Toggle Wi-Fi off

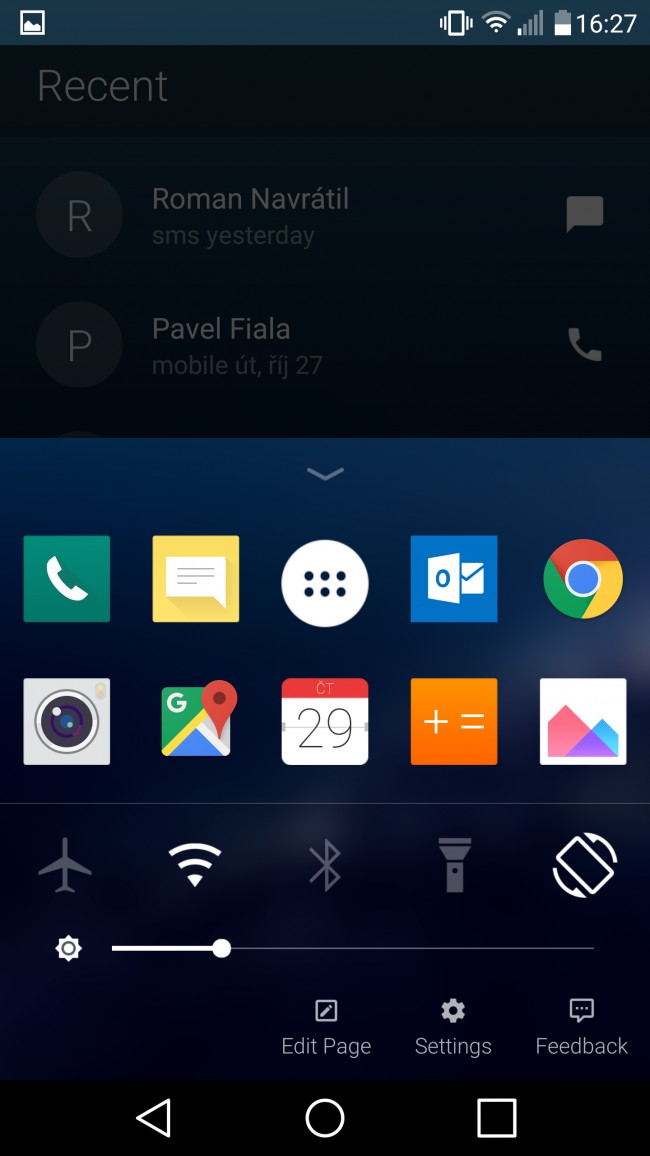pyautogui.click(x=195, y=864)
